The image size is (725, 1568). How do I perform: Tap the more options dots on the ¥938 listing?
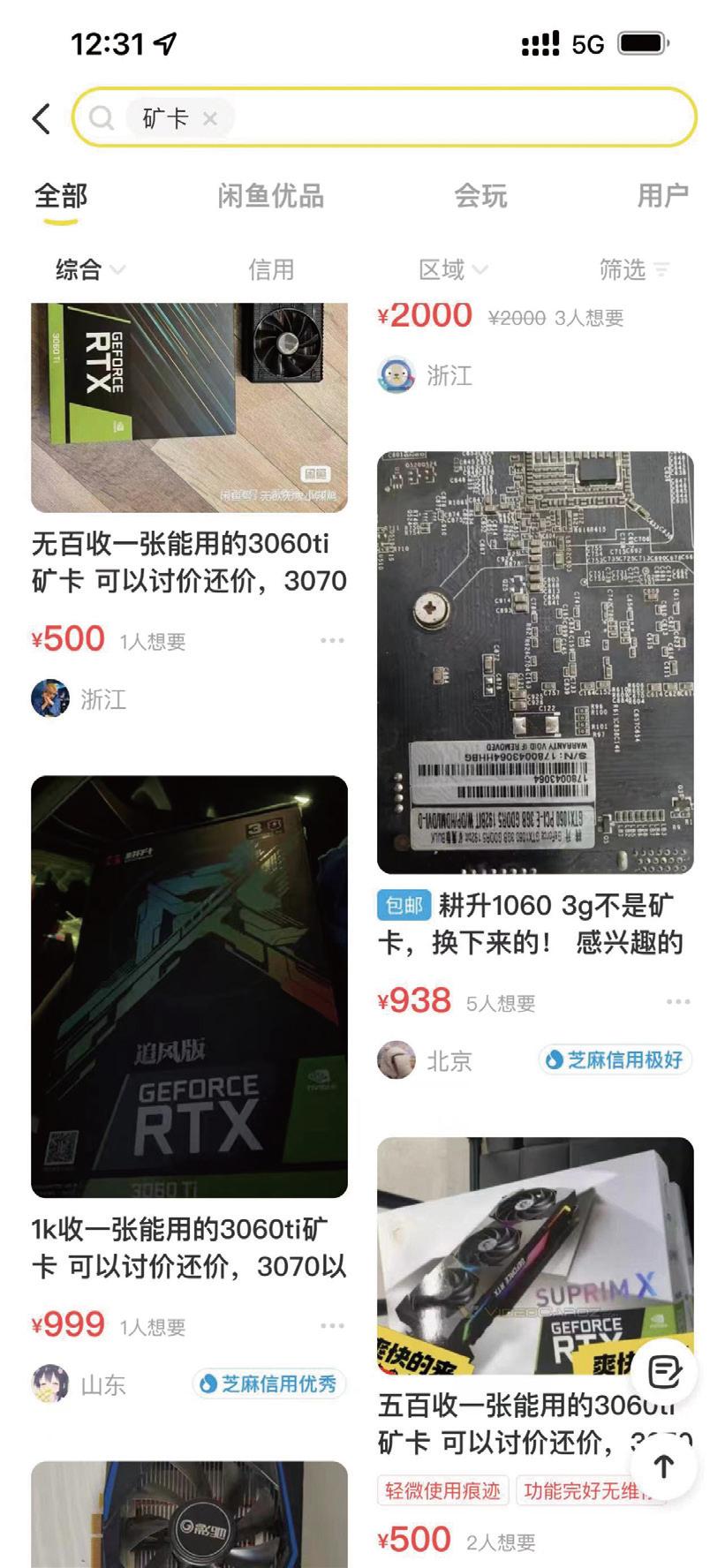(678, 1000)
